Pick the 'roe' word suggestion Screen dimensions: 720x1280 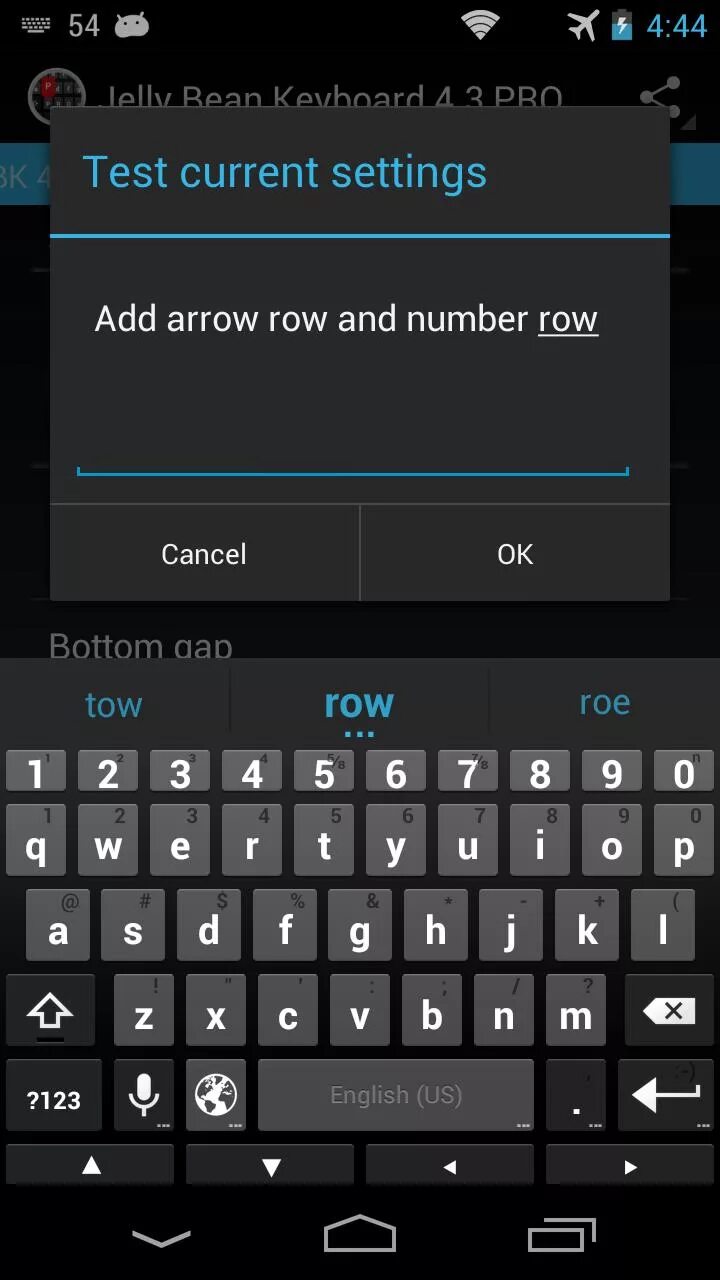[x=604, y=703]
